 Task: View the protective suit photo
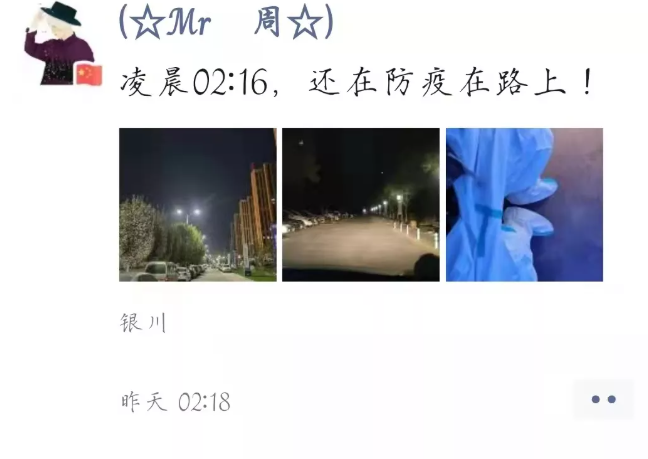click(524, 204)
